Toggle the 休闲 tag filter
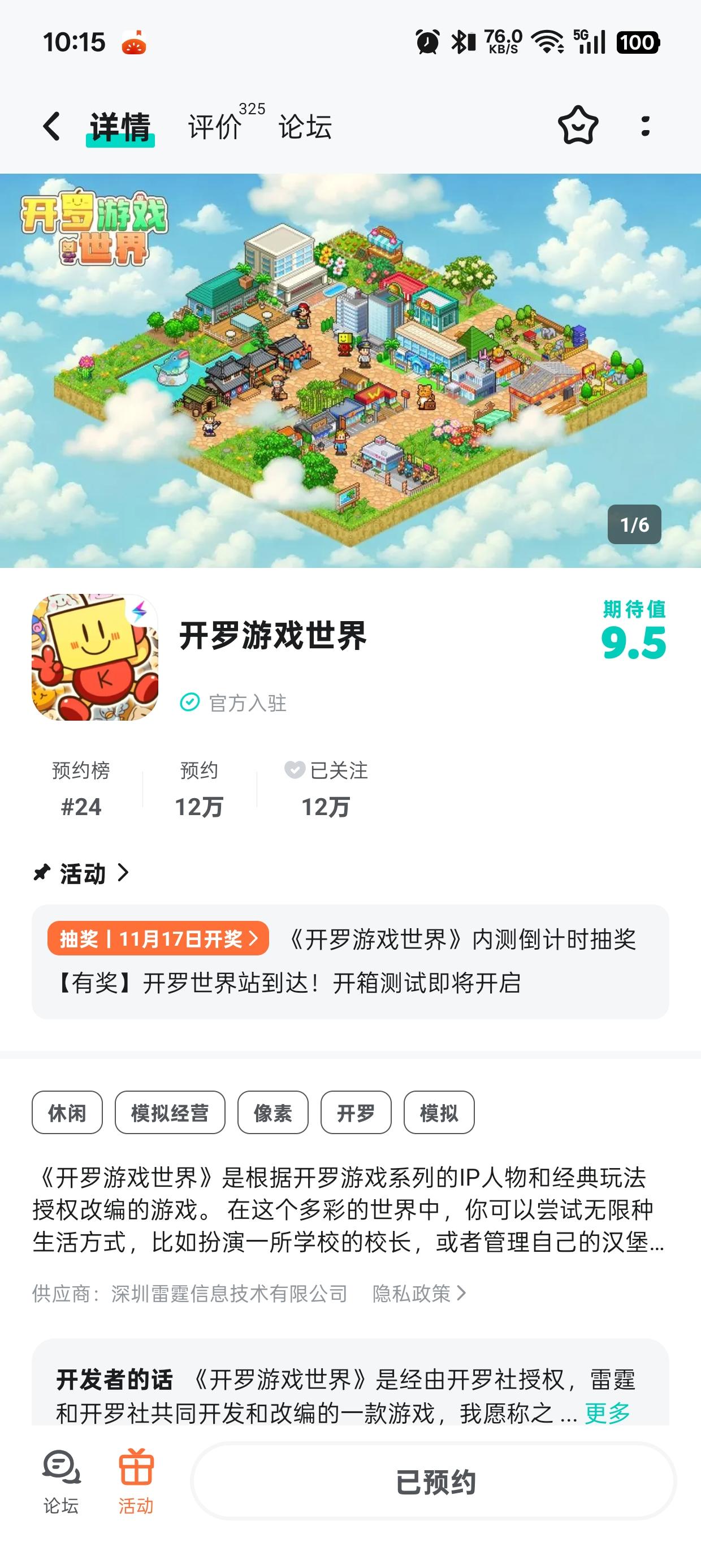The image size is (701, 1568). point(66,1112)
